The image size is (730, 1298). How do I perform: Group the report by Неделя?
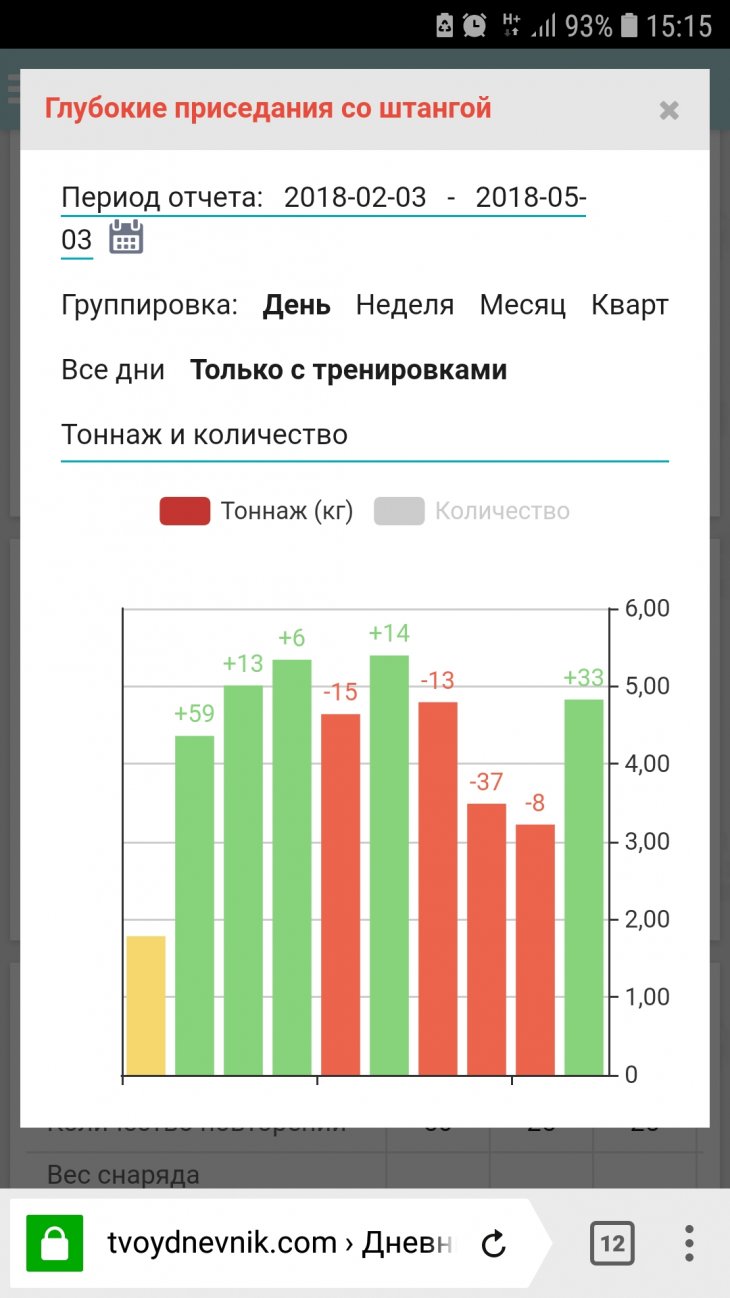[x=404, y=305]
